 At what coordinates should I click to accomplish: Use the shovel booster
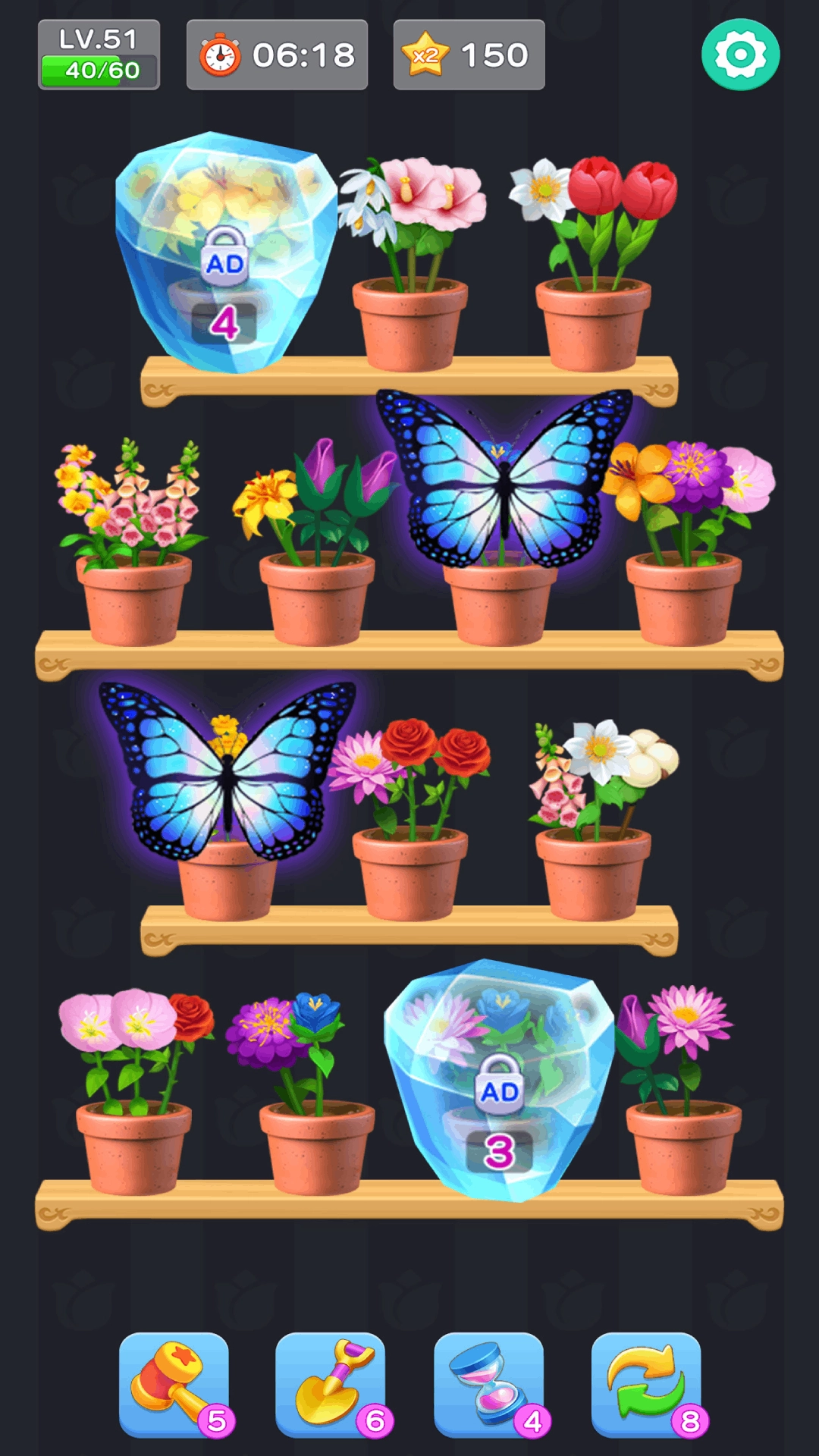331,1385
